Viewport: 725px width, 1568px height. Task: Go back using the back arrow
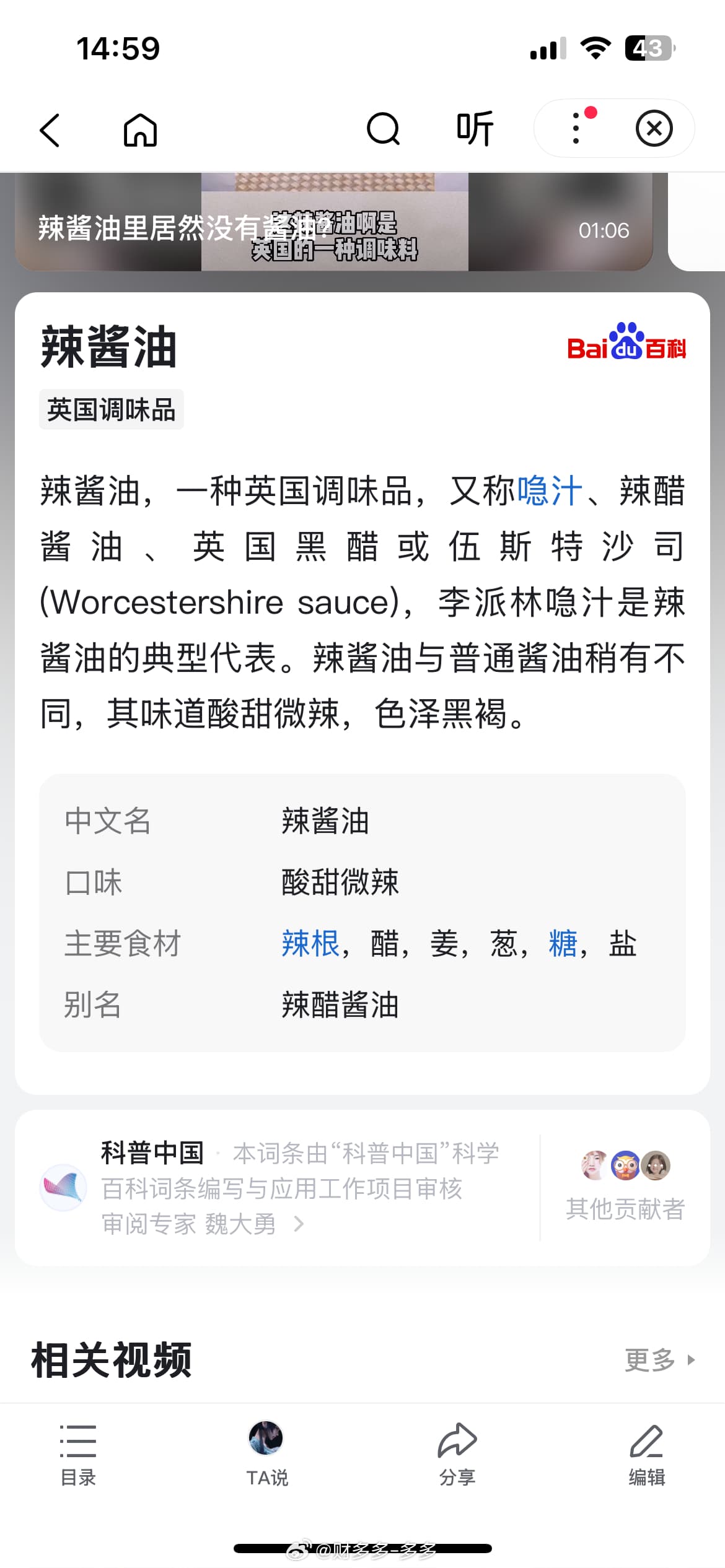(x=50, y=130)
